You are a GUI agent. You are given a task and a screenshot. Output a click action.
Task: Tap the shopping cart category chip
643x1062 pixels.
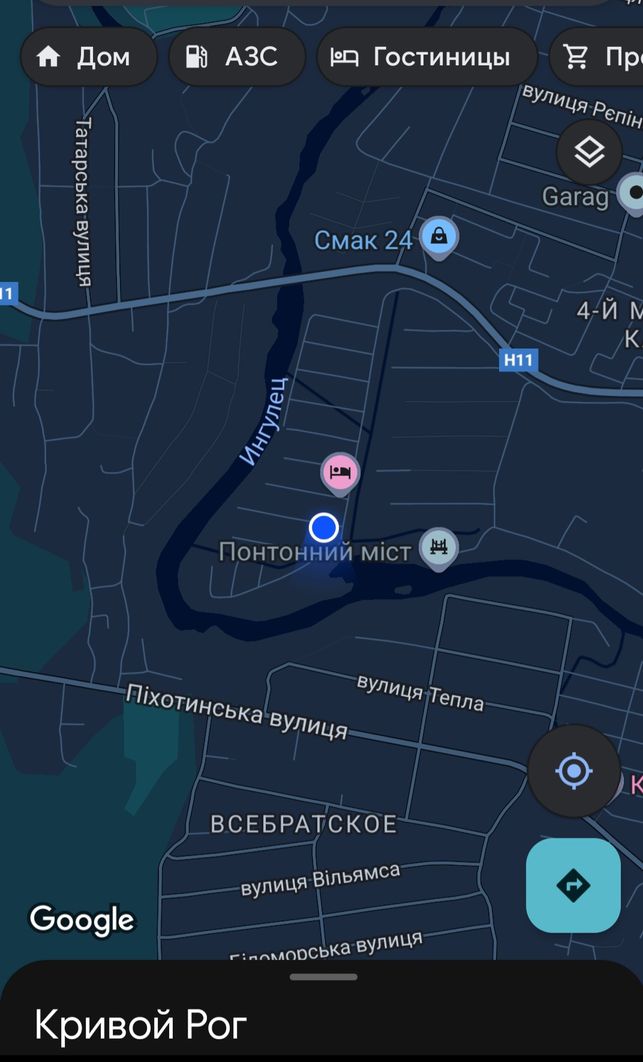596,57
